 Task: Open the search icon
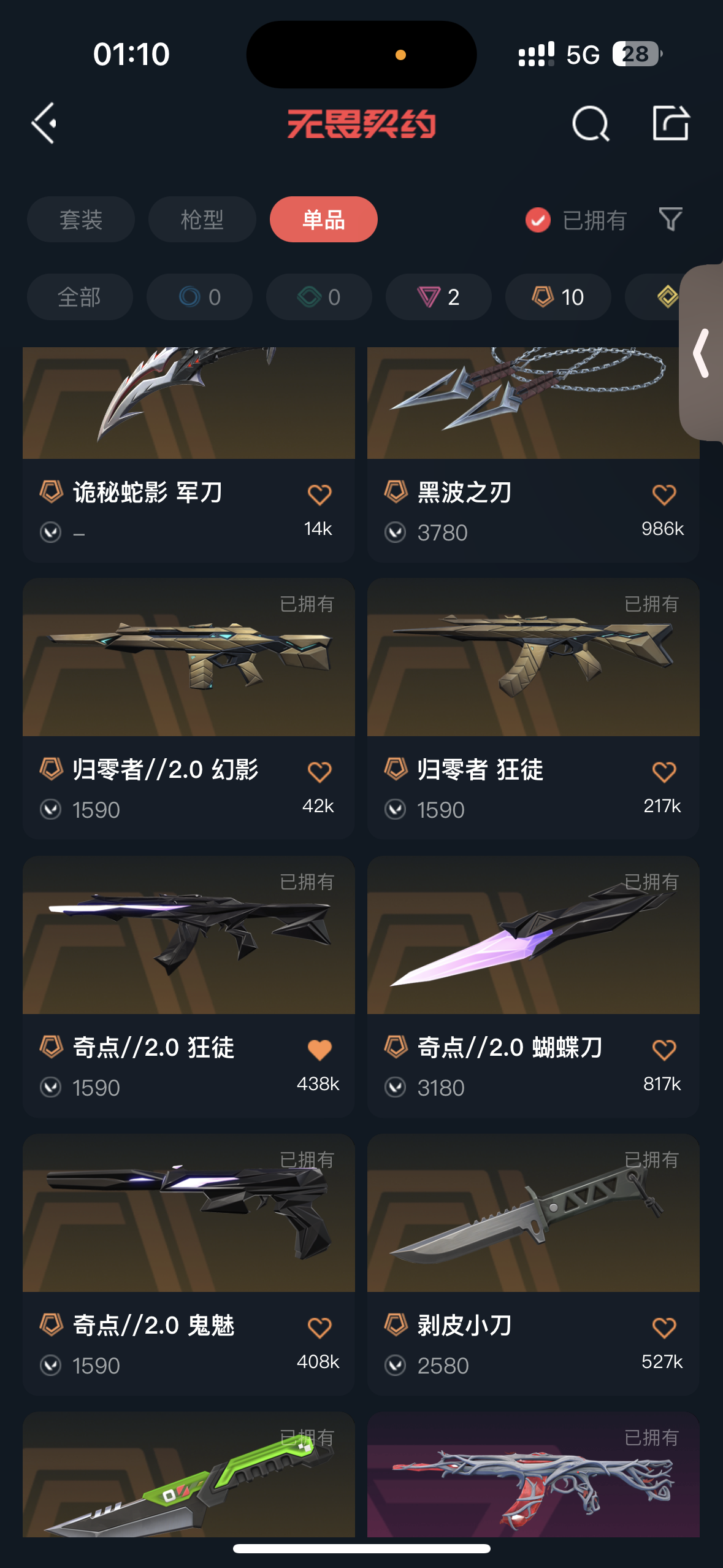tap(591, 123)
